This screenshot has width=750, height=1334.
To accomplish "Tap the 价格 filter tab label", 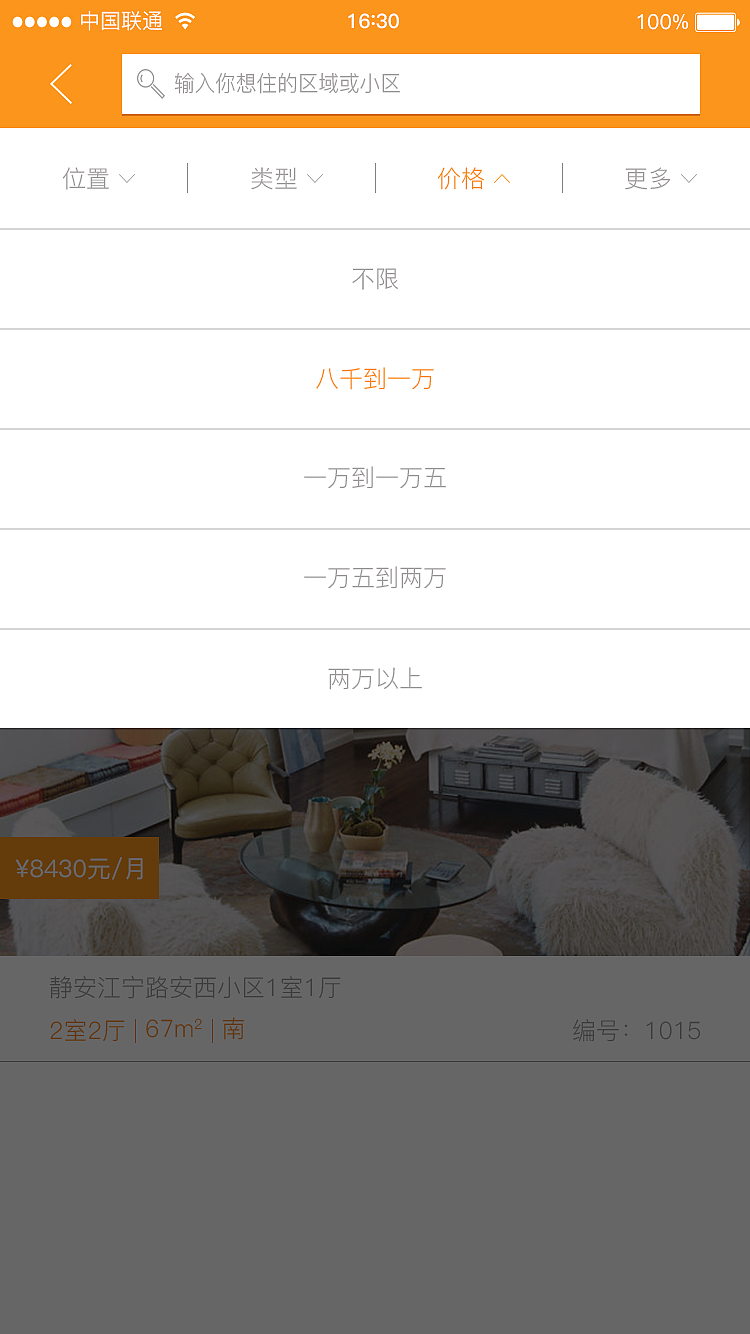I will 463,178.
